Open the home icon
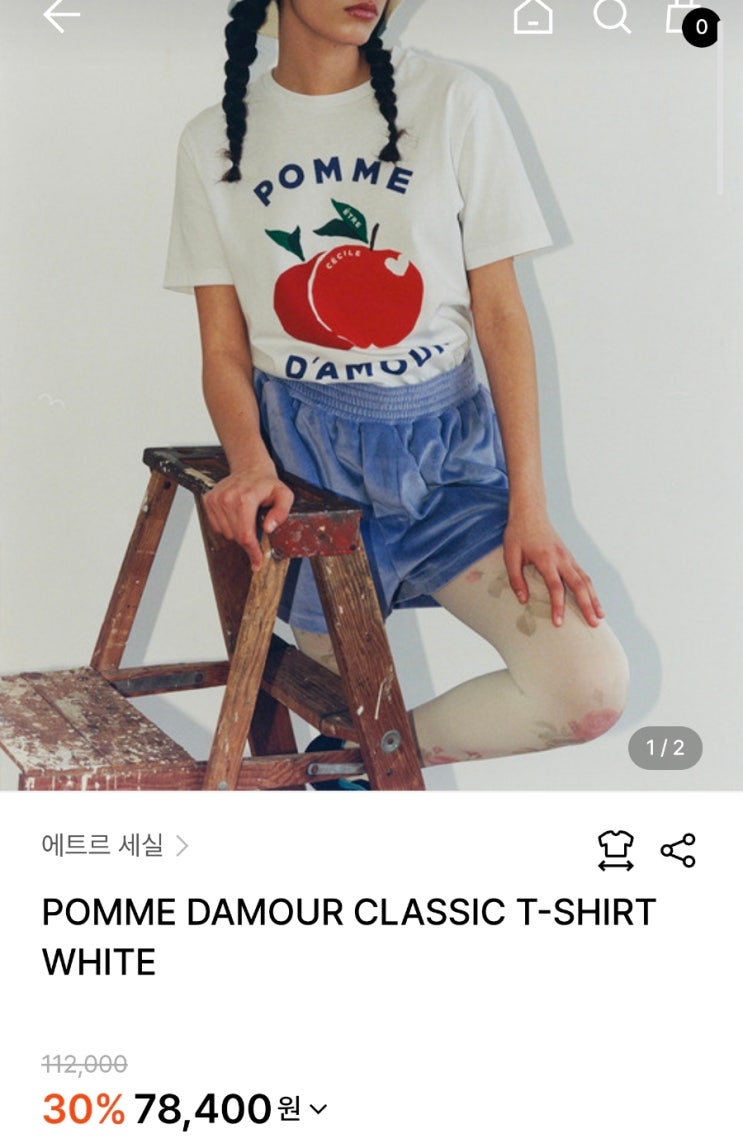 coord(533,15)
